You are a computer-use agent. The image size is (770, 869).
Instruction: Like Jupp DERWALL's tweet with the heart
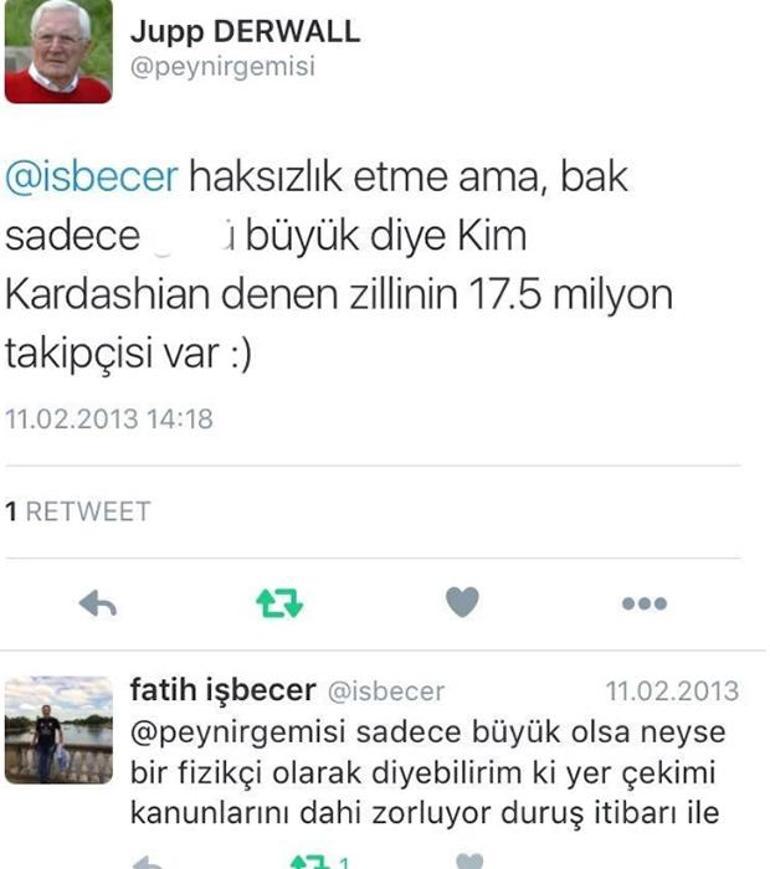462,602
